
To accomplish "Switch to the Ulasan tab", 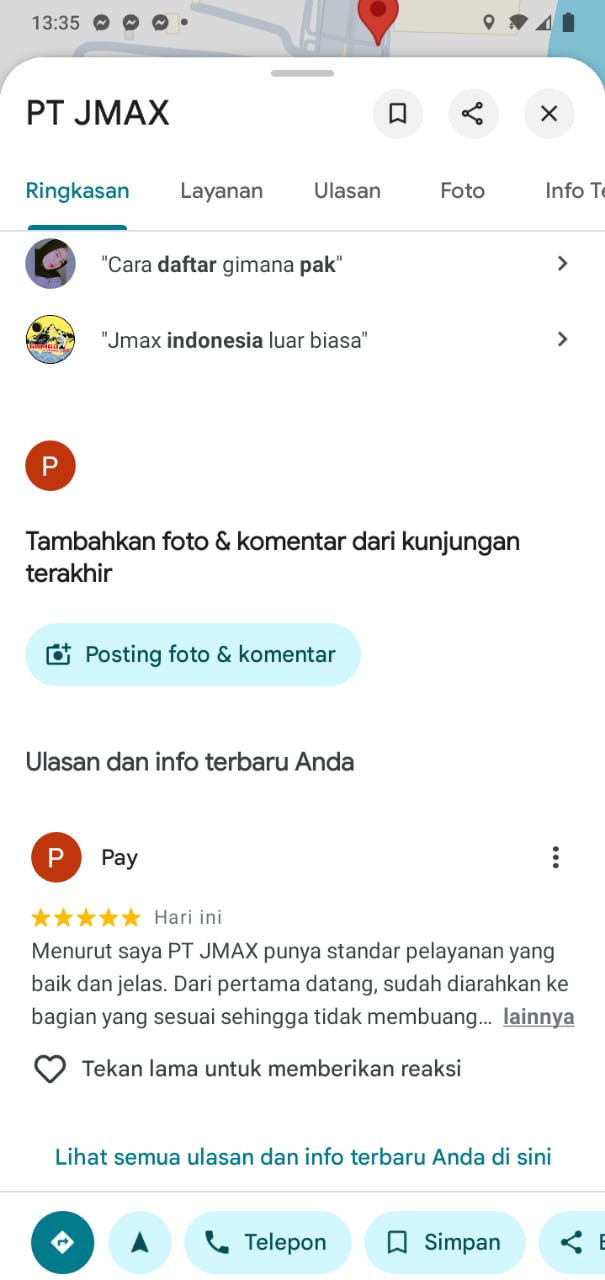I will pyautogui.click(x=347, y=191).
